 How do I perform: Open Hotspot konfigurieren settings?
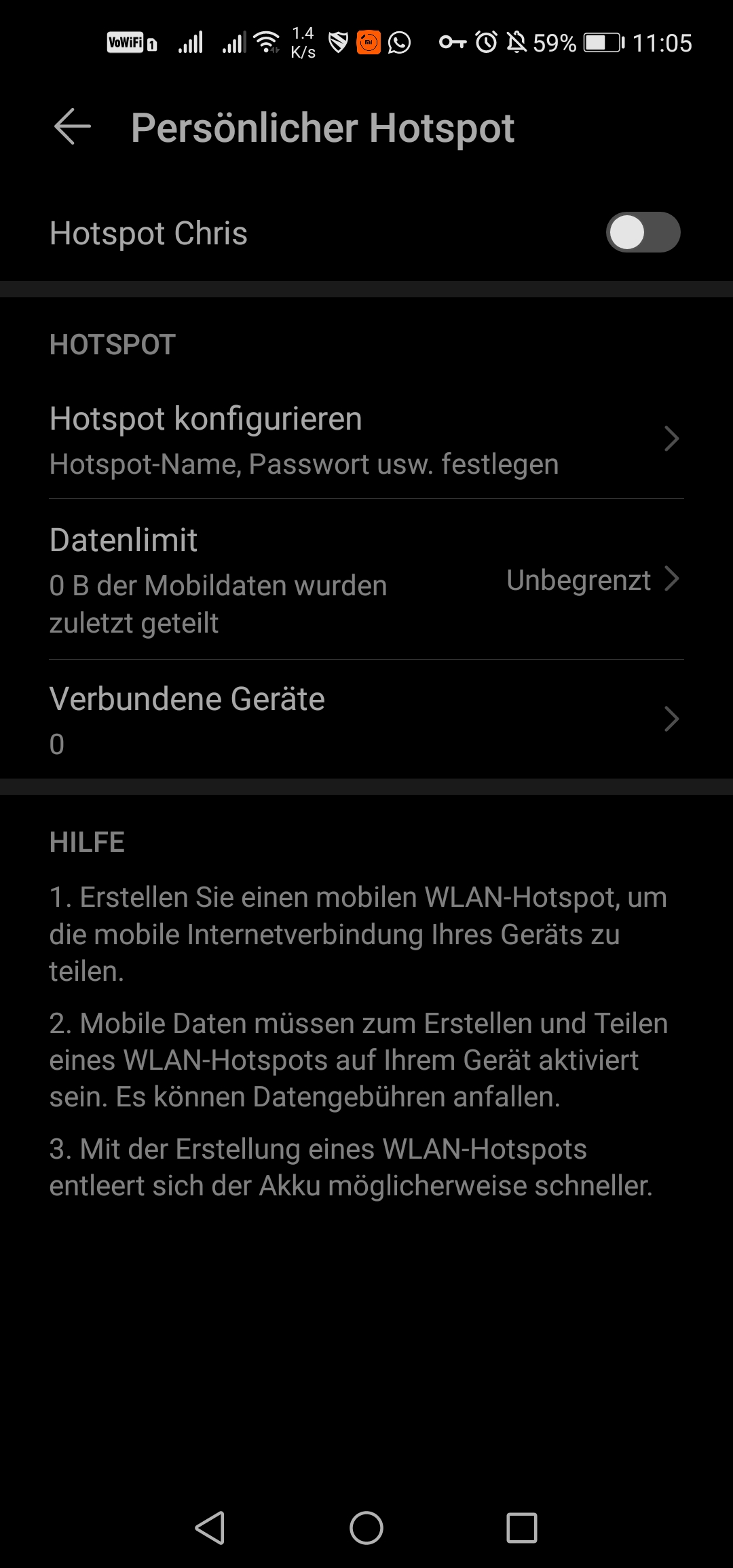tap(366, 439)
